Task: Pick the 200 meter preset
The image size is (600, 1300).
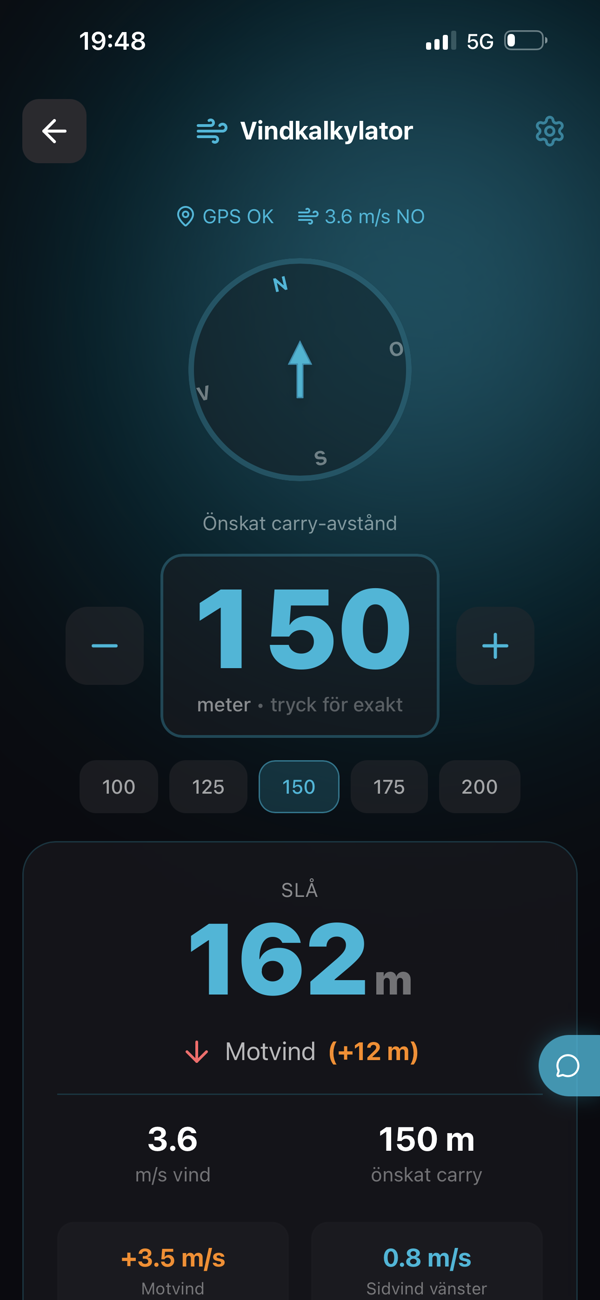Action: 479,787
